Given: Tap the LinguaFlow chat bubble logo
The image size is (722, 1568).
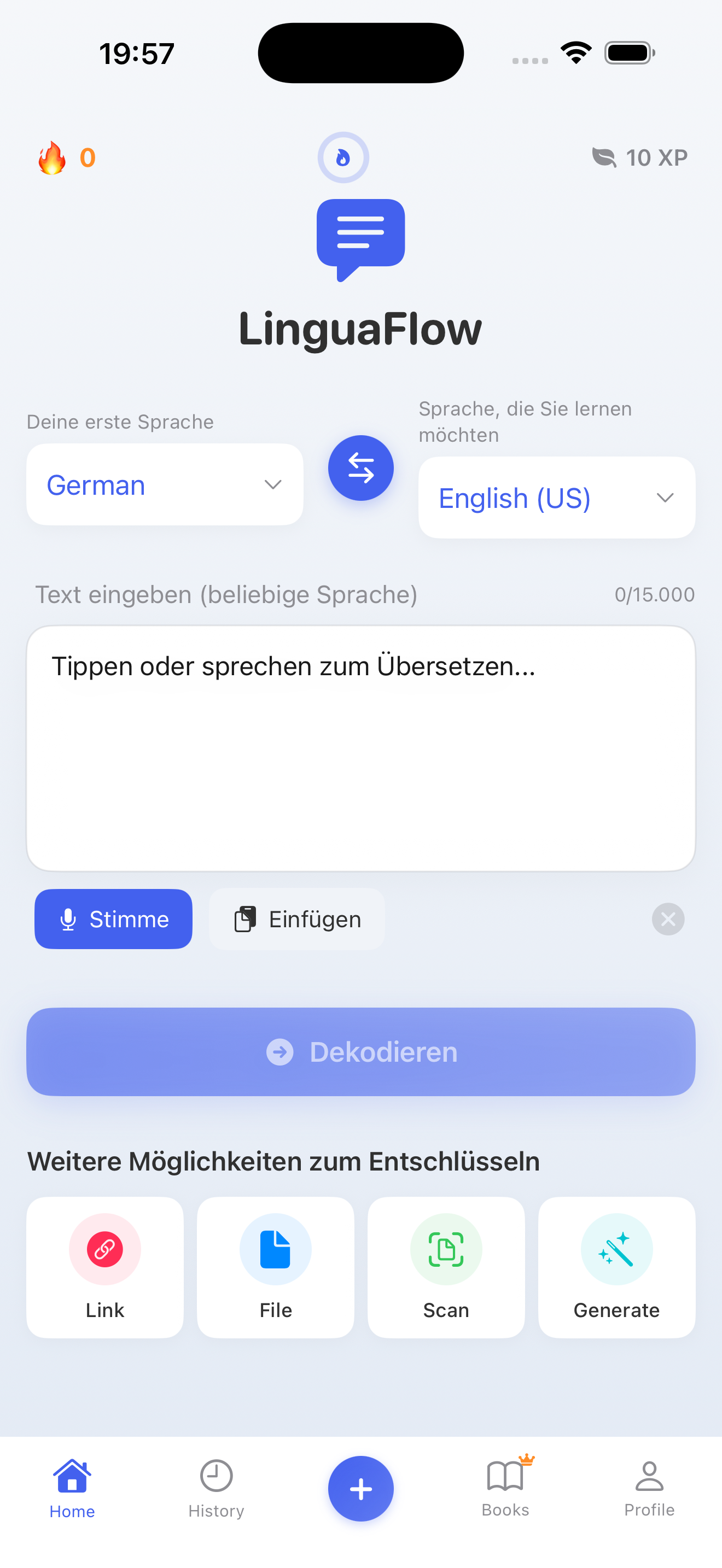Looking at the screenshot, I should point(360,241).
